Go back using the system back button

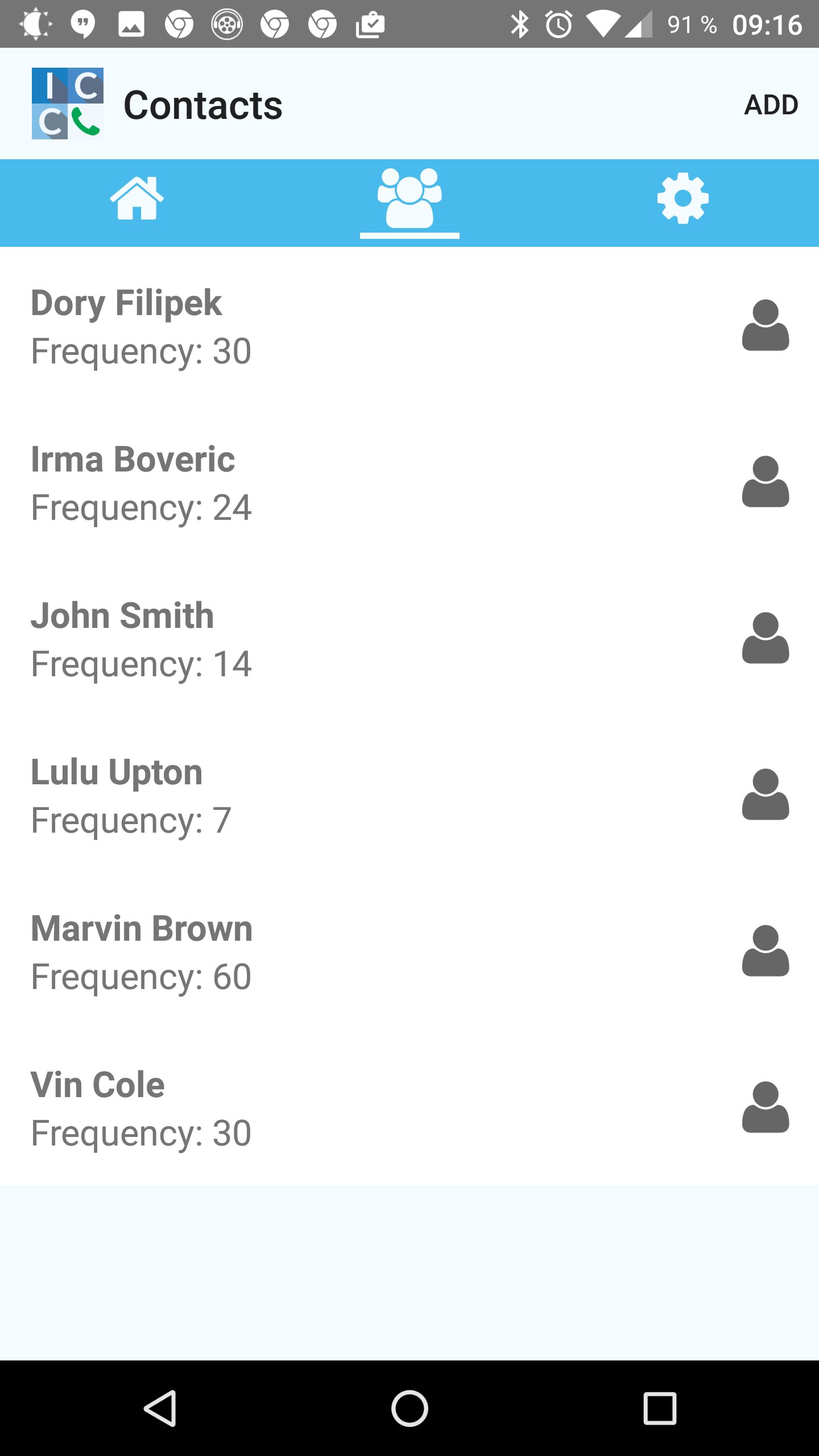(x=160, y=1408)
